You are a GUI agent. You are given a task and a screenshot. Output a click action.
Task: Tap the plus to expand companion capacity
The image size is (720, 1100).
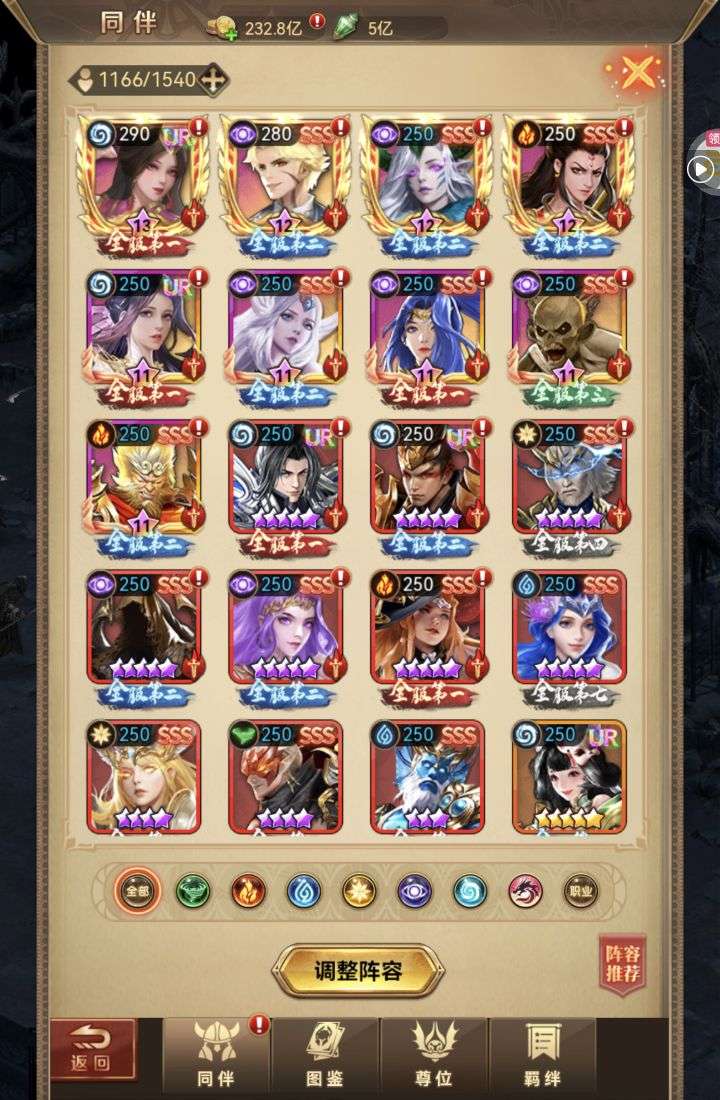point(212,79)
